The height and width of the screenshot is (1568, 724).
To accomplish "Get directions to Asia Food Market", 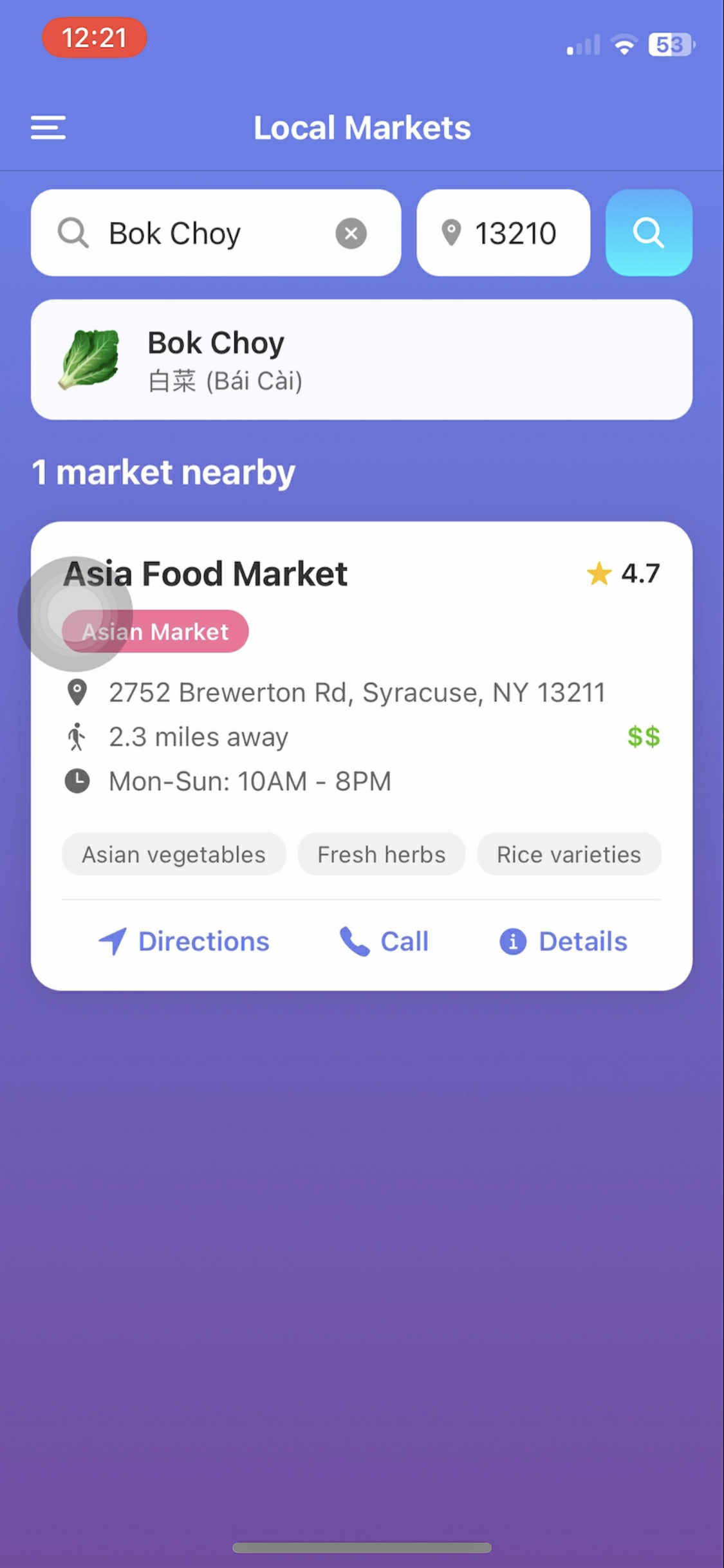I will 184,941.
